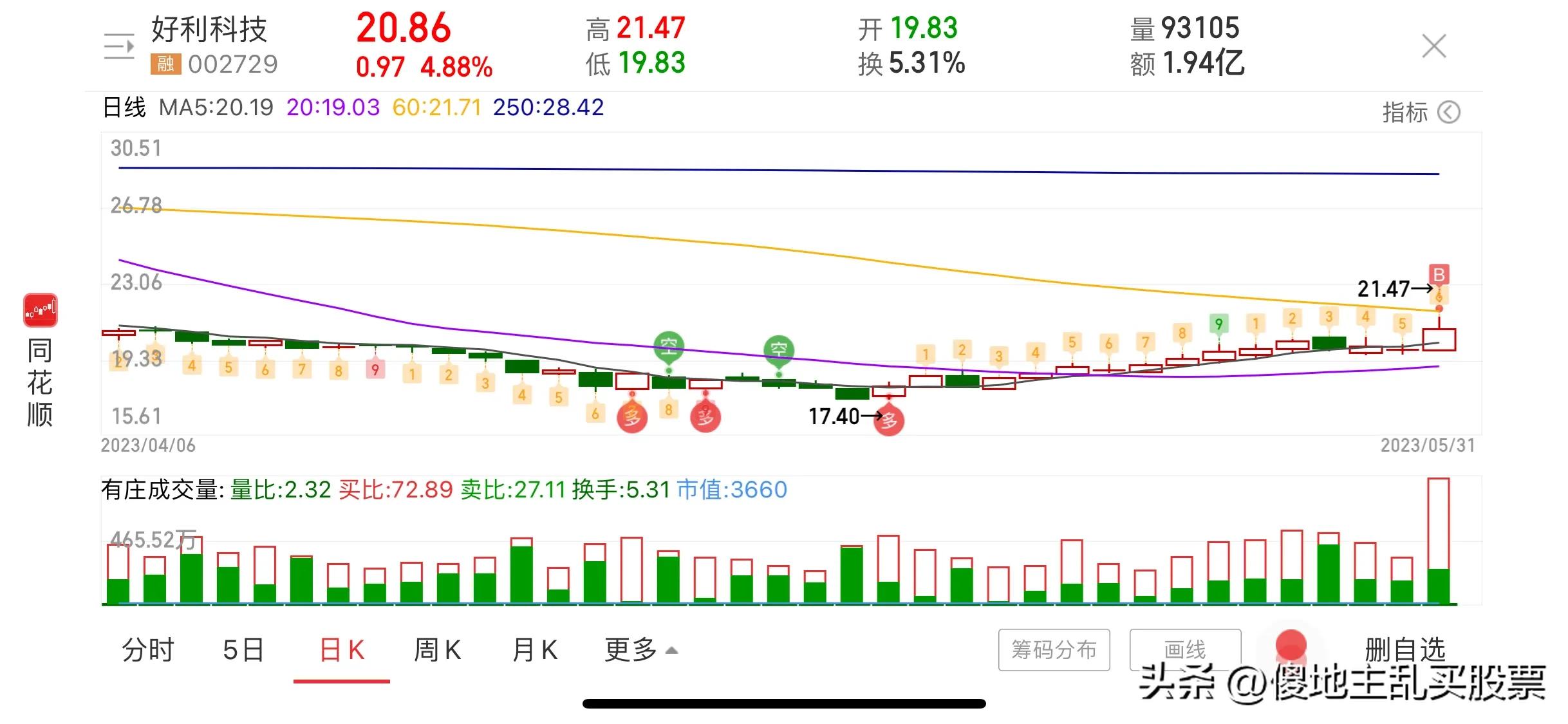Tap the 画线 draw line button
The image size is (1568, 724).
1185,650
